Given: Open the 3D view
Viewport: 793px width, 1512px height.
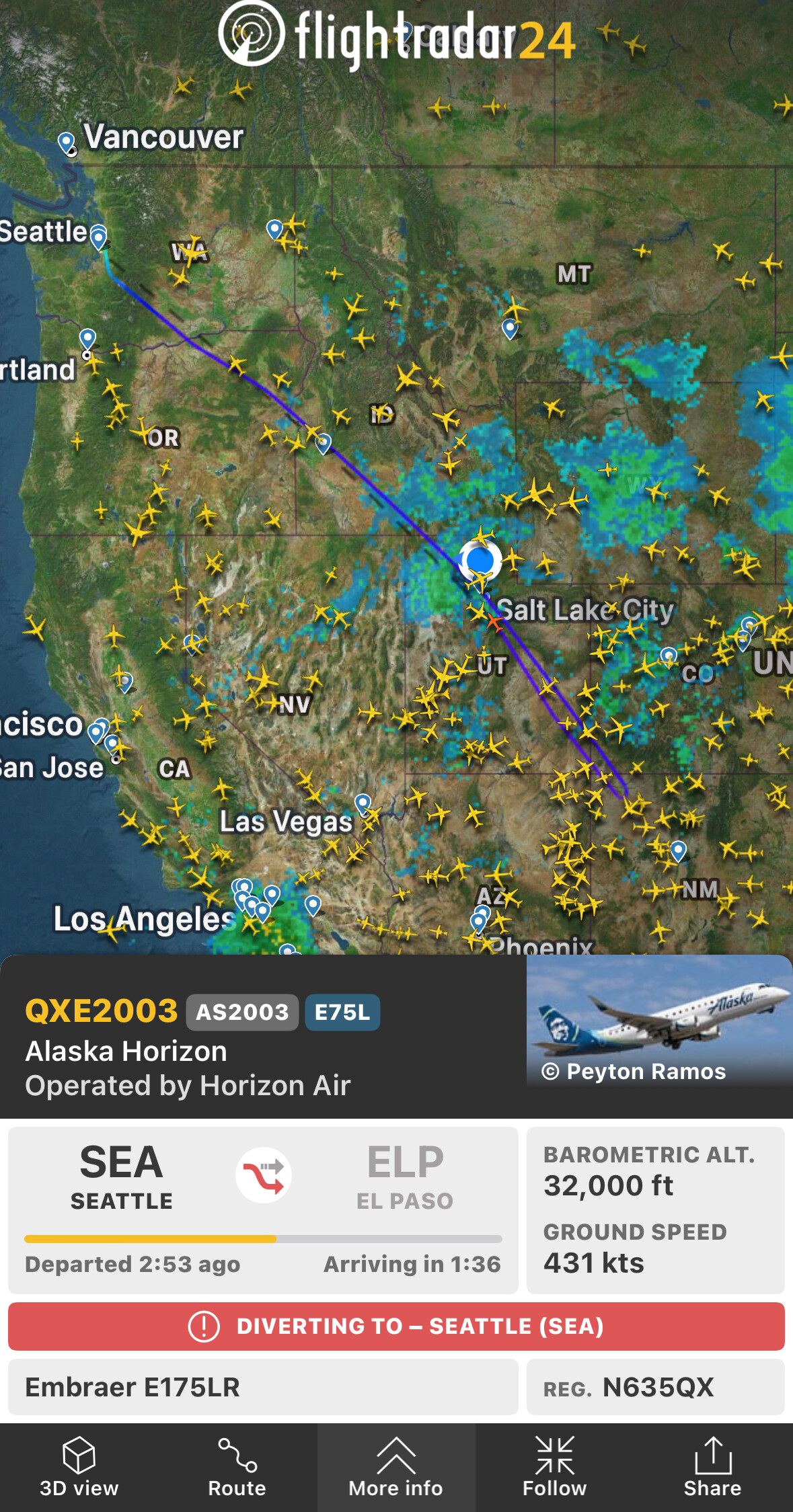Looking at the screenshot, I should [79, 1468].
